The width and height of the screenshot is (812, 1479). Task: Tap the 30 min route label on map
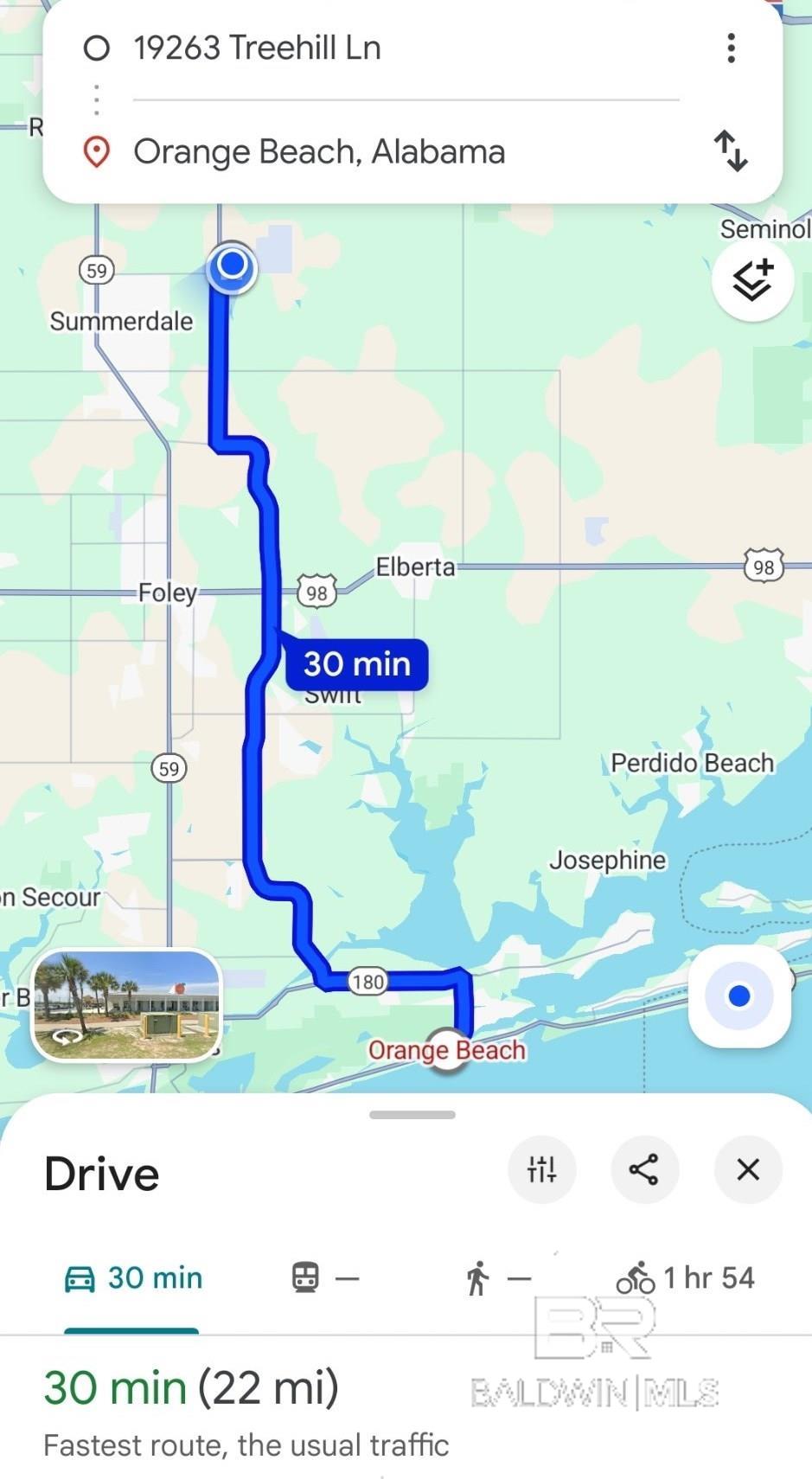click(x=356, y=664)
